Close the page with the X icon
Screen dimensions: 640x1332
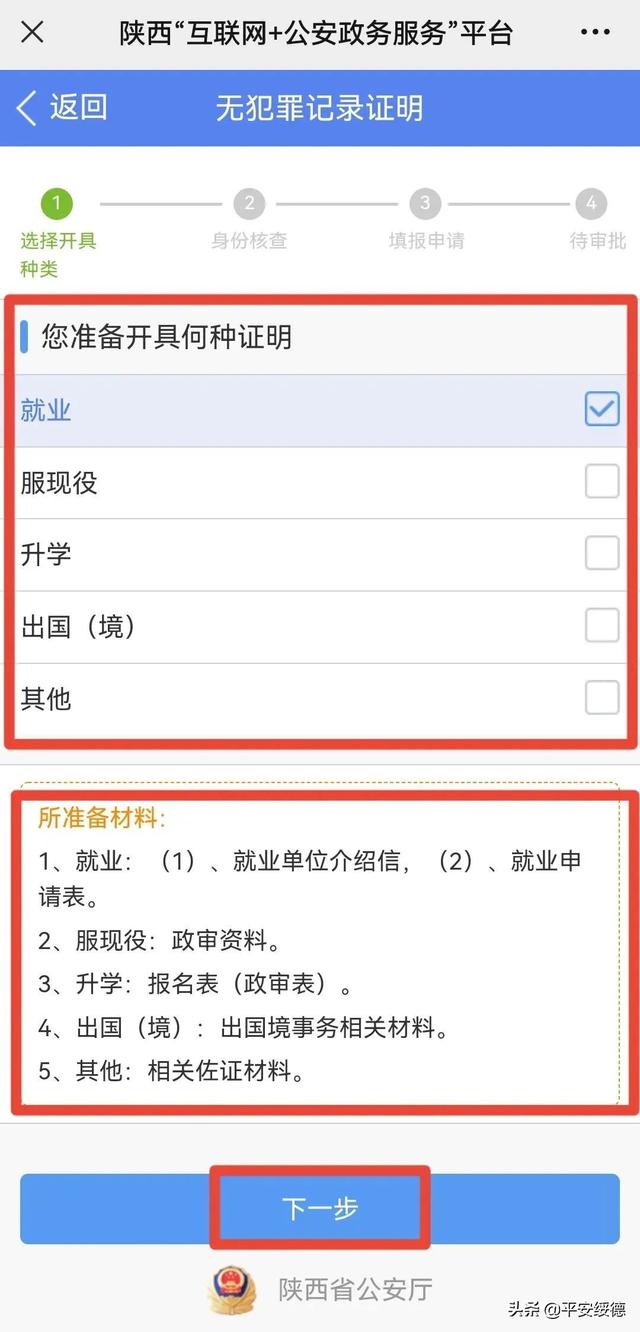click(32, 32)
